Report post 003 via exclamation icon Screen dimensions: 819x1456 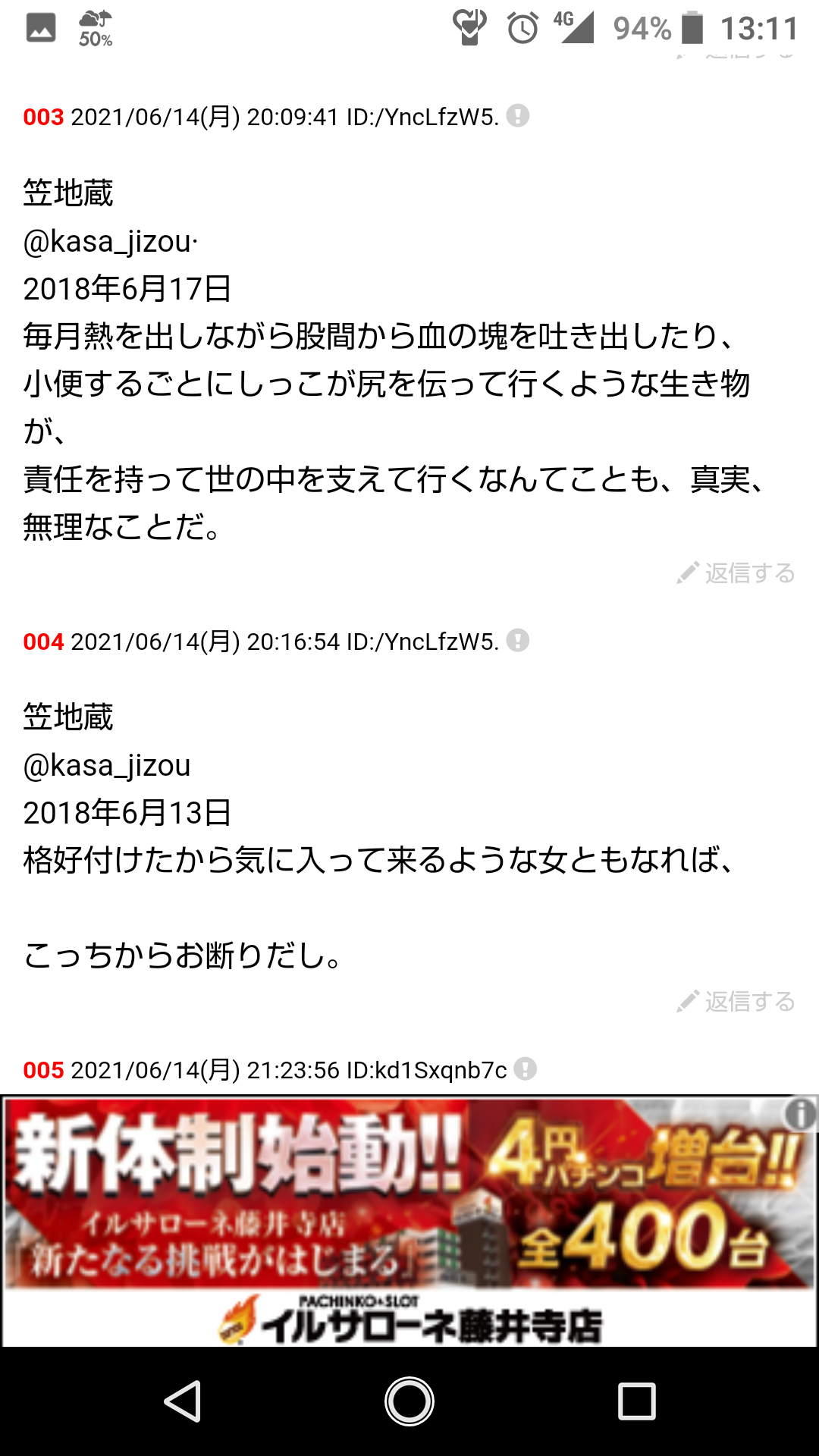[518, 116]
